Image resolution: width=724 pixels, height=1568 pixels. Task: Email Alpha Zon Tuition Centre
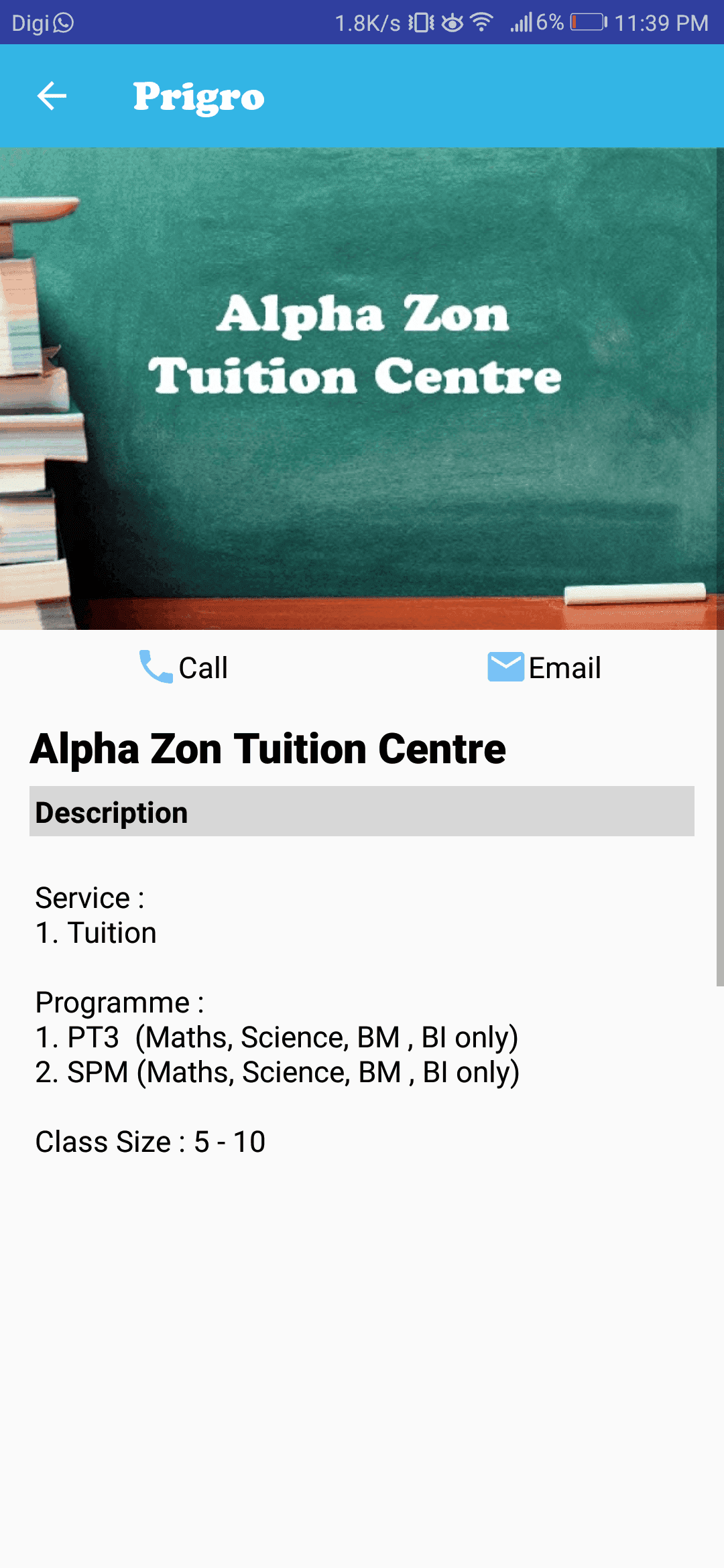[544, 667]
